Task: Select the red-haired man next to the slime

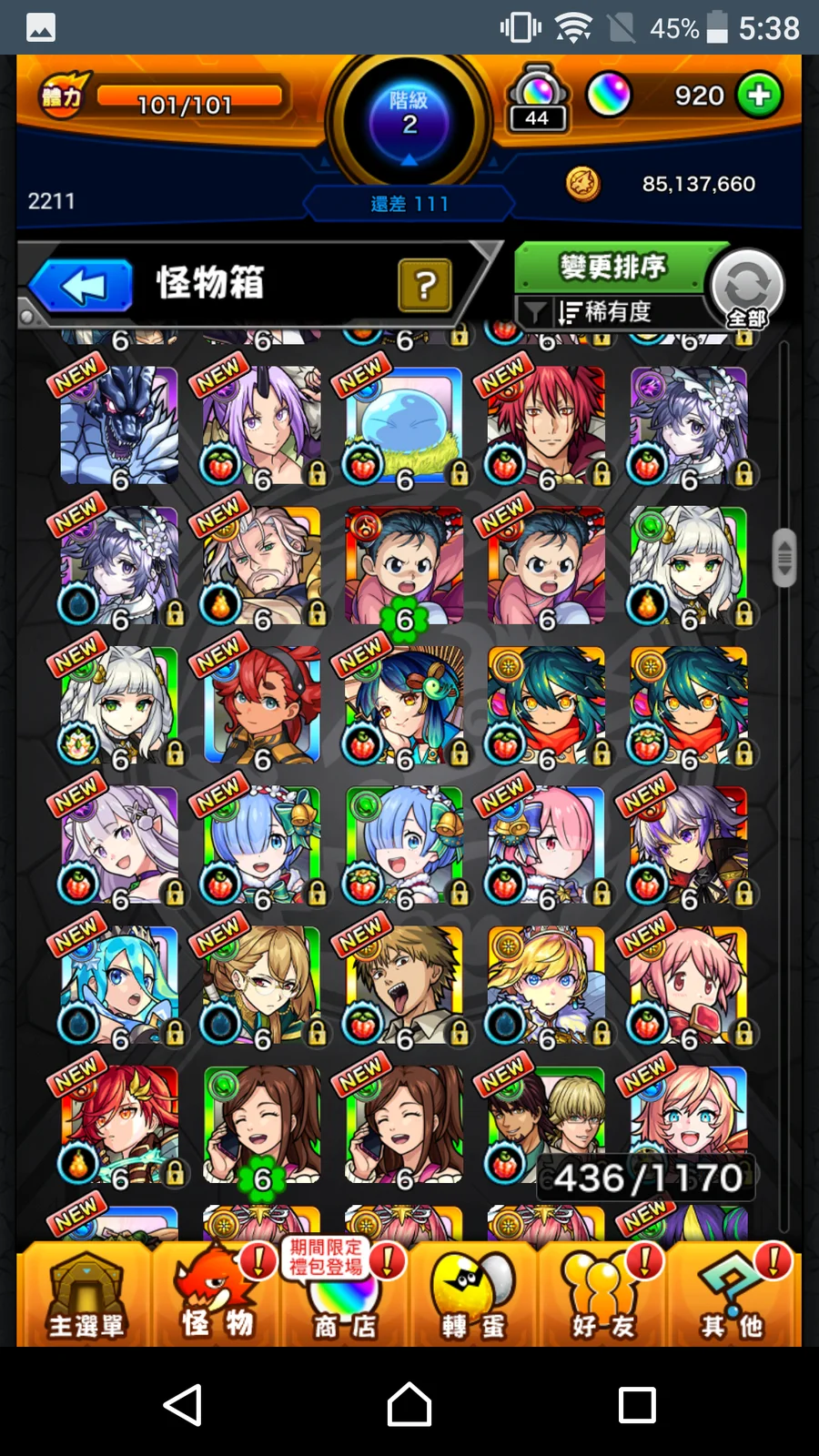Action: coord(546,425)
